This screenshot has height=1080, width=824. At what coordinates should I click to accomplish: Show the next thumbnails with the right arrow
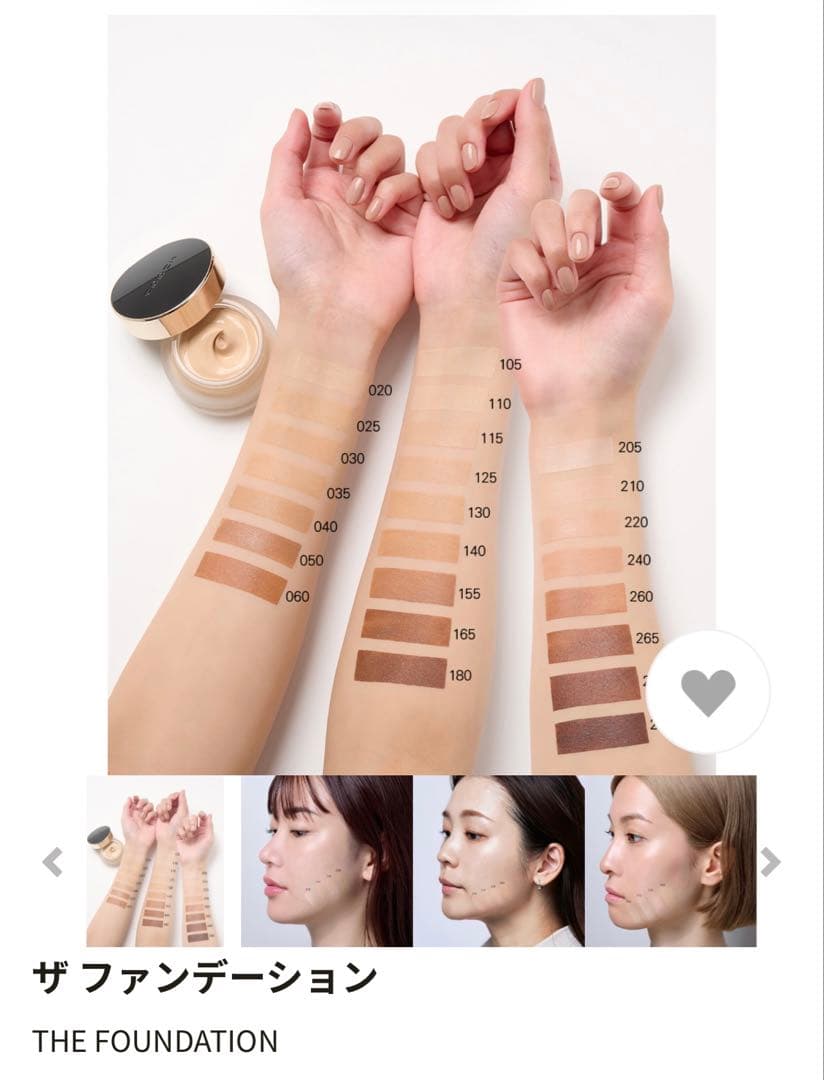770,862
